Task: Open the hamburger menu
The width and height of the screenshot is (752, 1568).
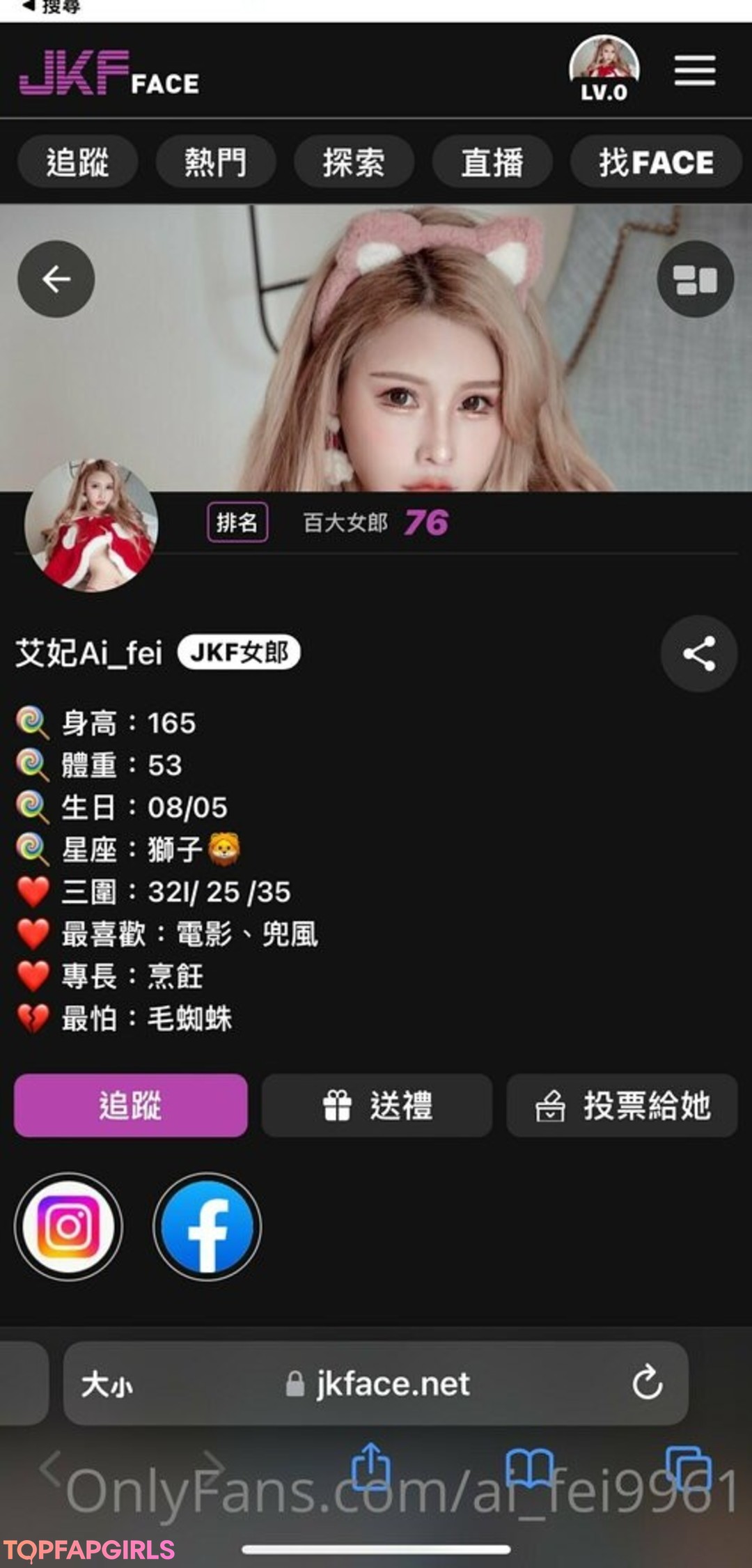Action: 694,70
